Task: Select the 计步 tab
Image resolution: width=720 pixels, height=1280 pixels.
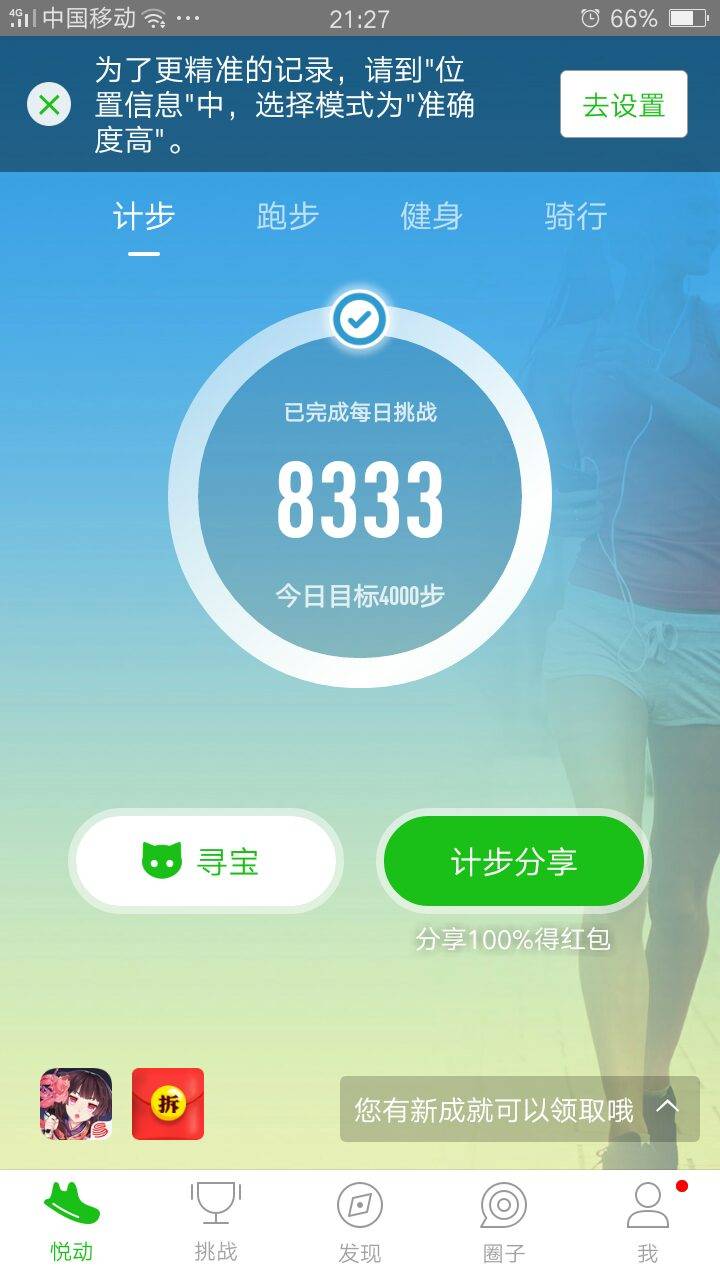Action: click(x=144, y=216)
